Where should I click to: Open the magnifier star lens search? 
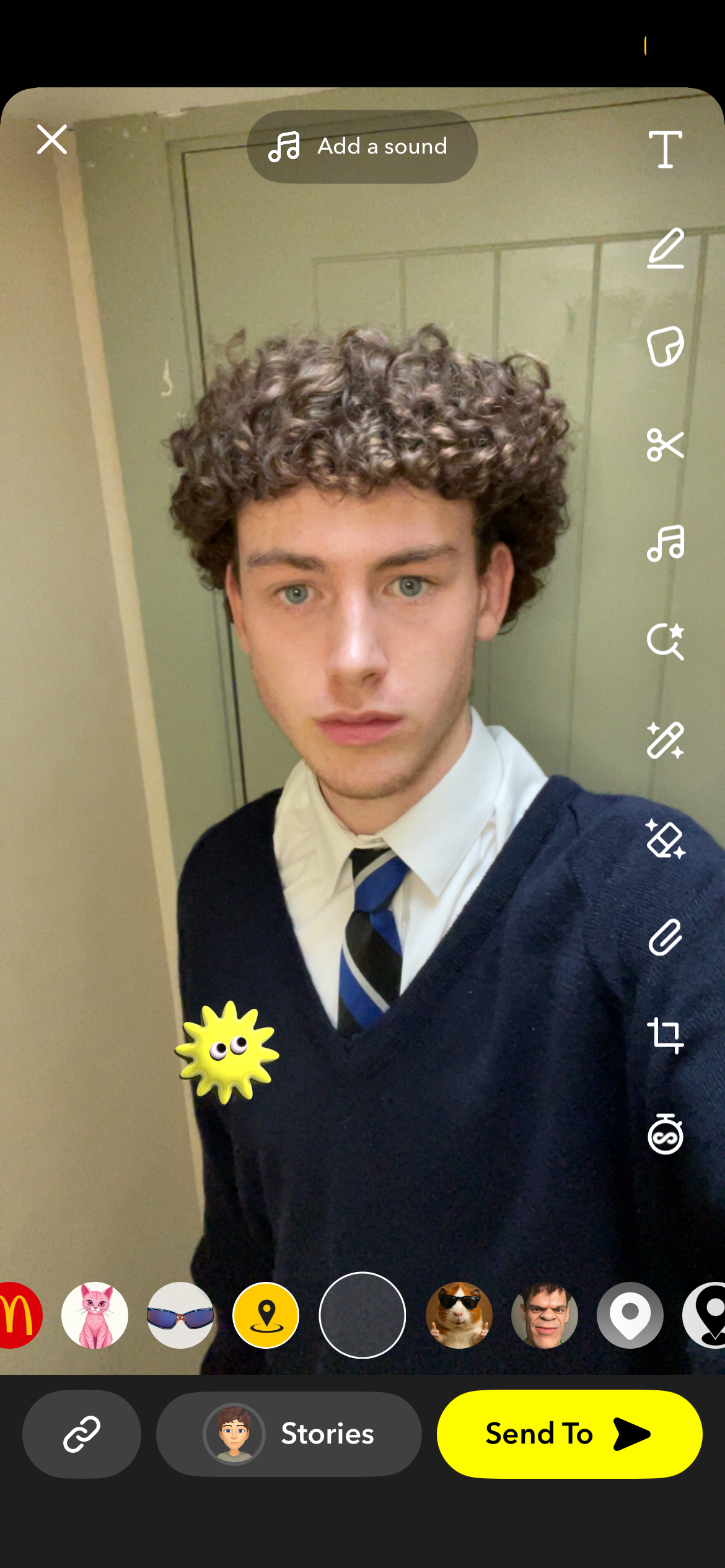tap(666, 642)
